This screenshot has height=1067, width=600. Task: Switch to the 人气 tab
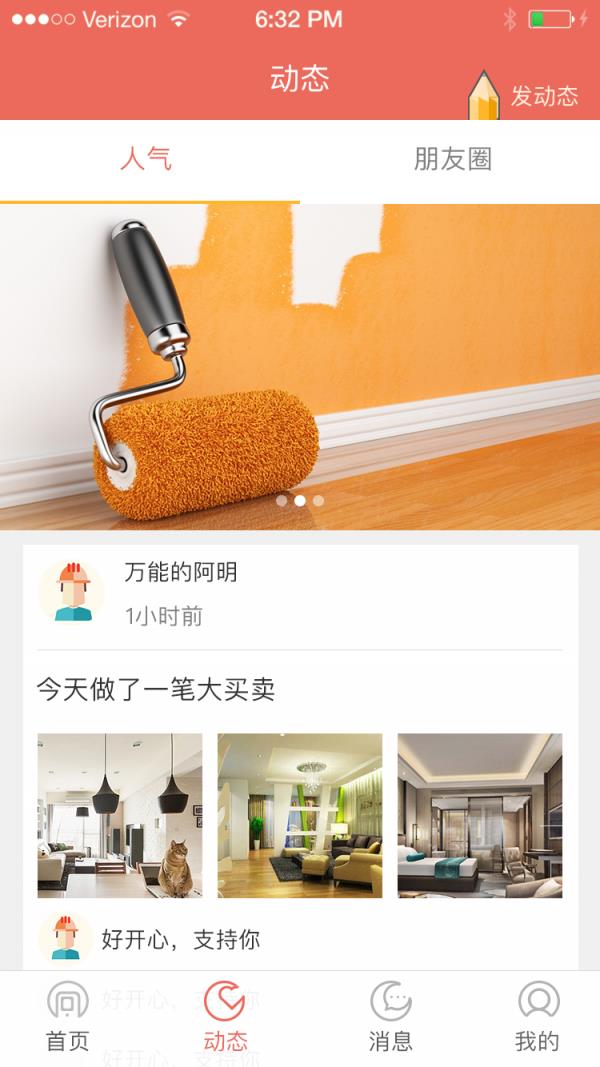(x=146, y=159)
